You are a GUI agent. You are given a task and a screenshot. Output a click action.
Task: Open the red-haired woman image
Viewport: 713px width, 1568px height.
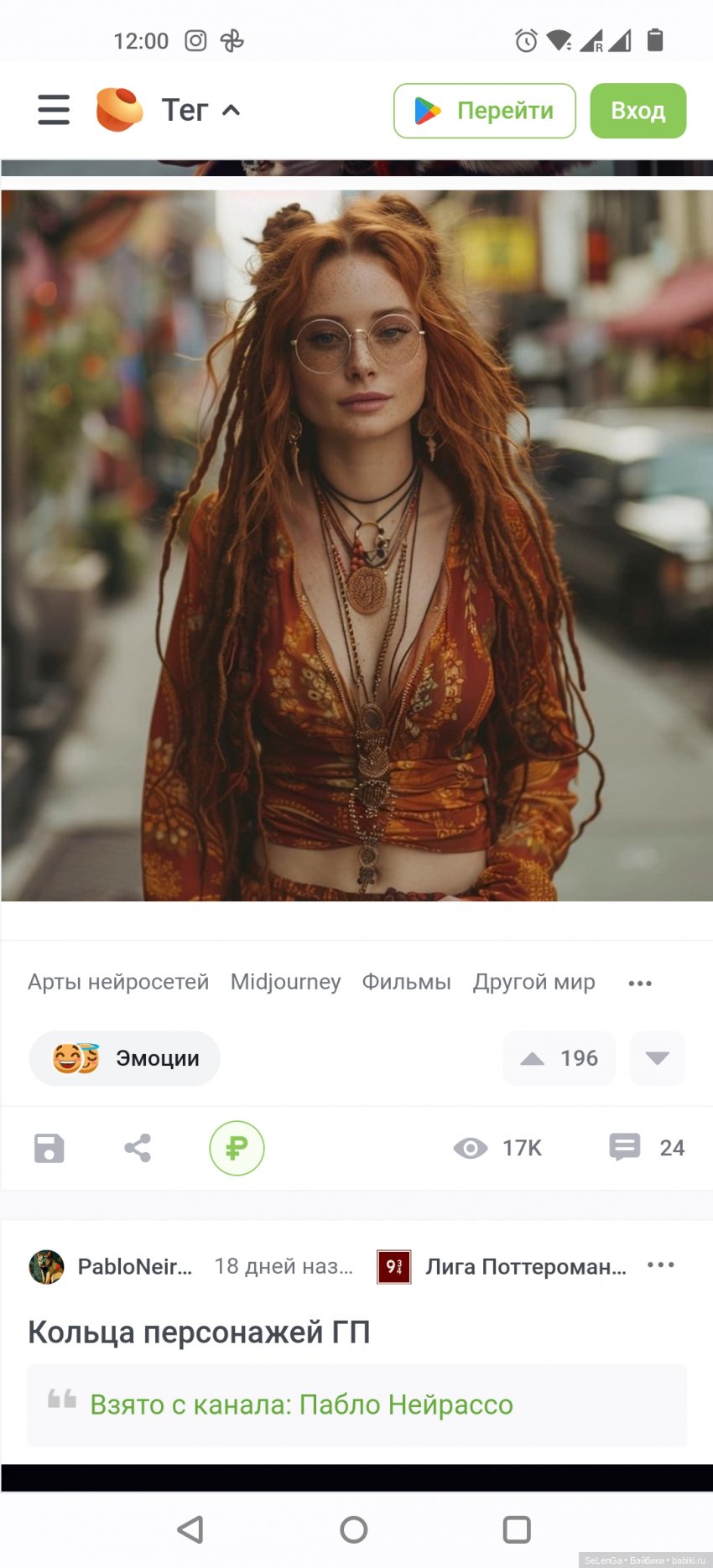coord(356,545)
